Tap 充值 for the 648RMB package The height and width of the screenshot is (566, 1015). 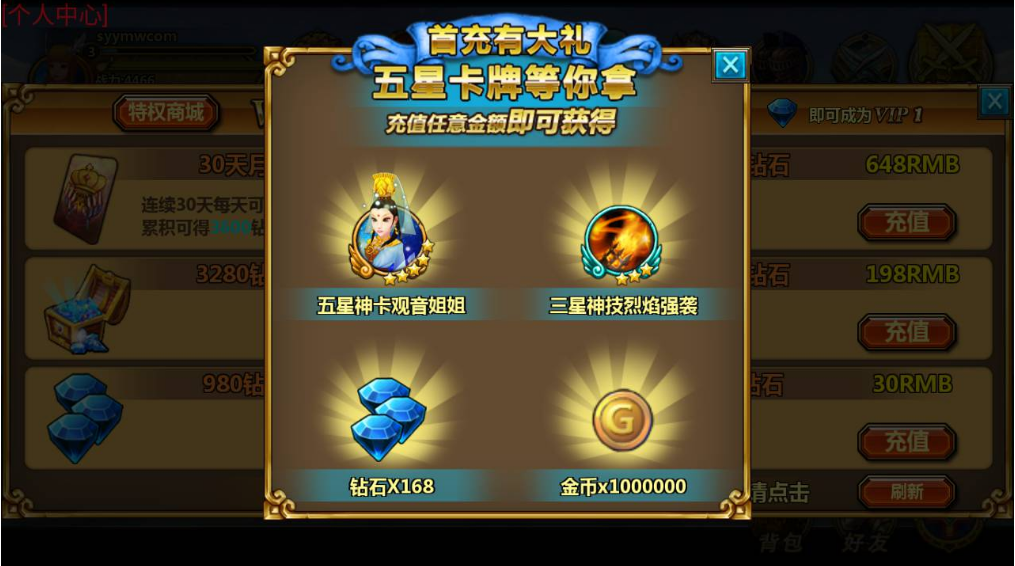point(906,222)
